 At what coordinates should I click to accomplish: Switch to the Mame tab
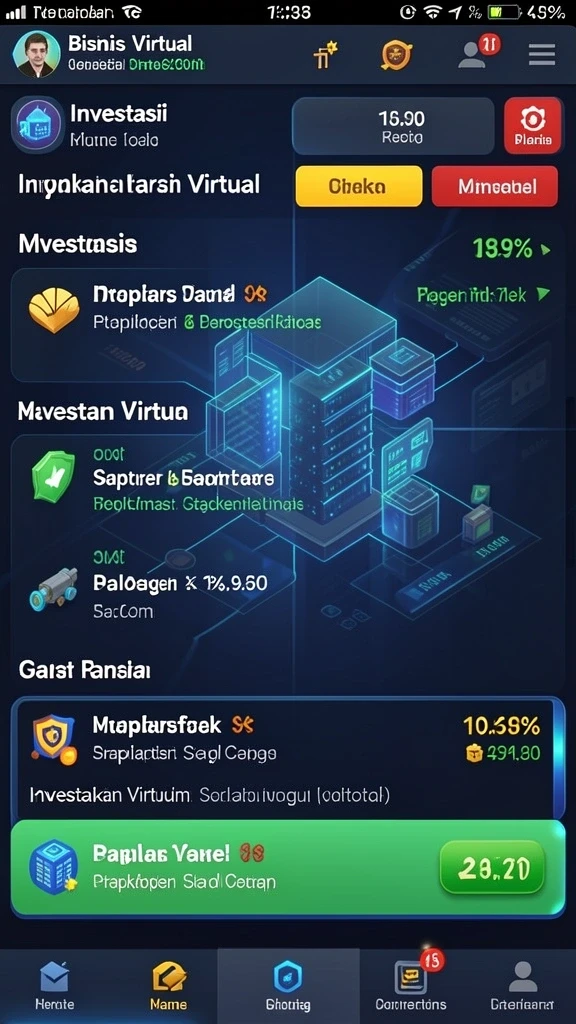[168, 985]
